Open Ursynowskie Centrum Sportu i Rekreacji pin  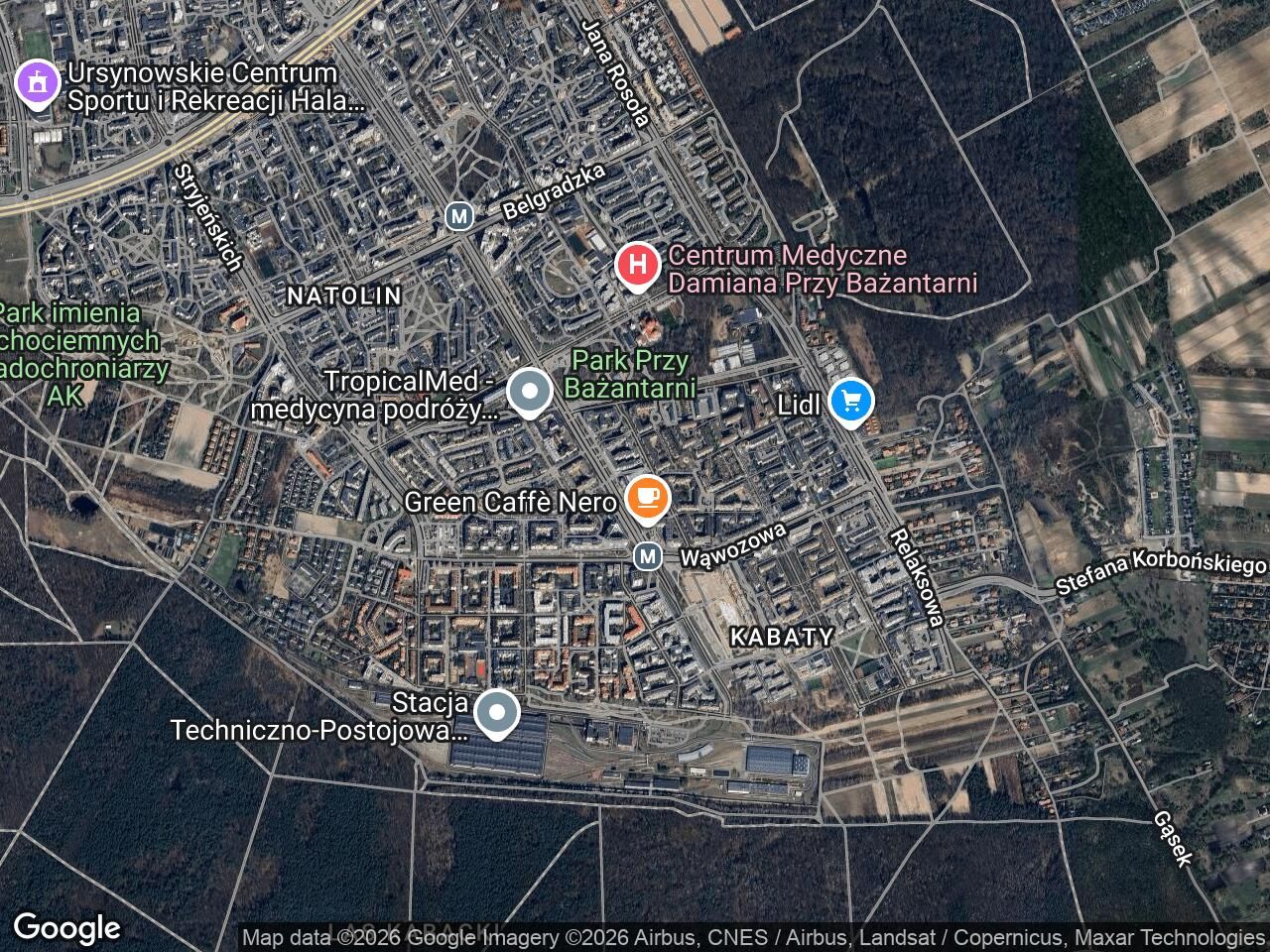pos(39,83)
